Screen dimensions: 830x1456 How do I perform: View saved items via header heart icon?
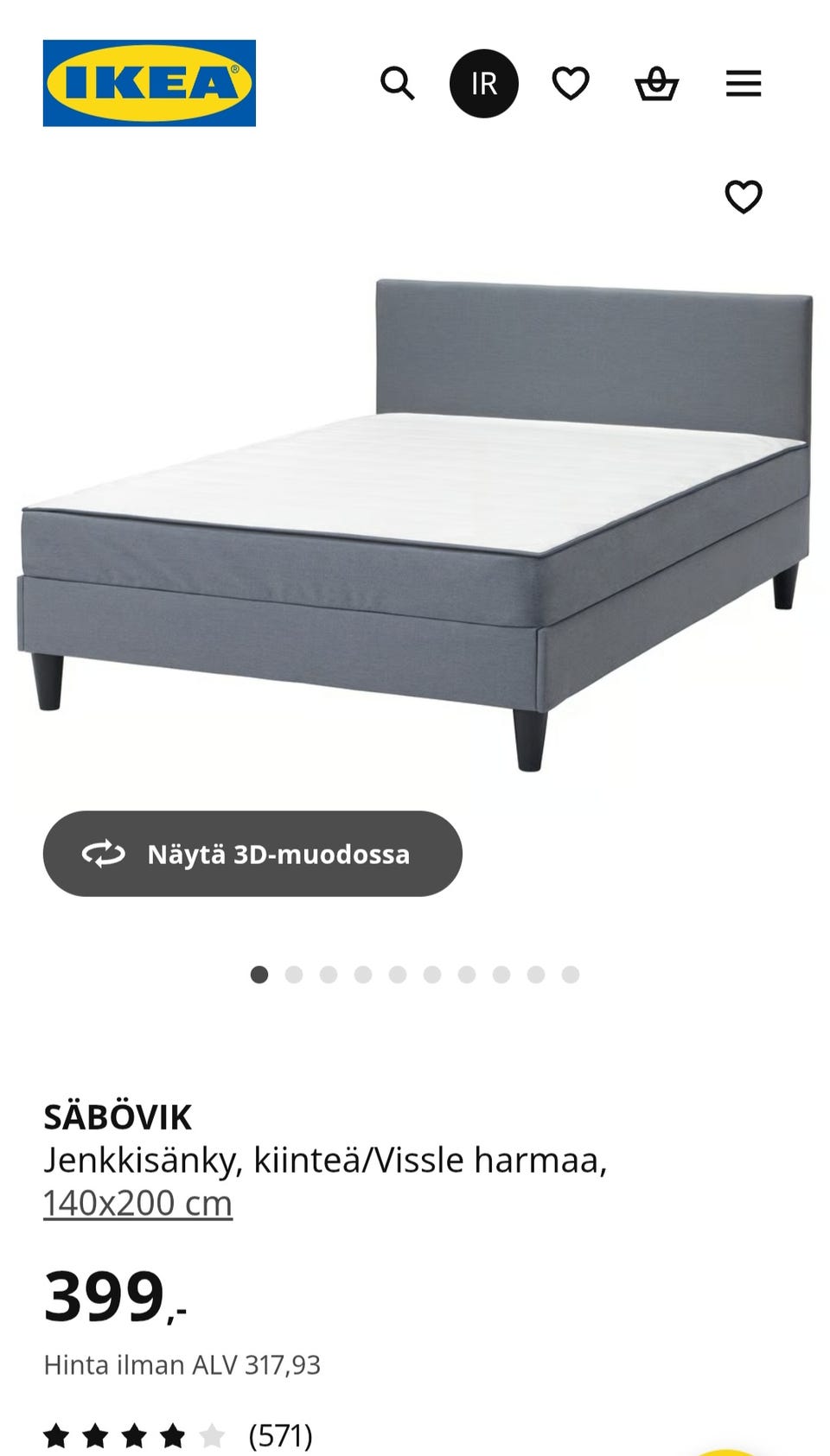571,83
